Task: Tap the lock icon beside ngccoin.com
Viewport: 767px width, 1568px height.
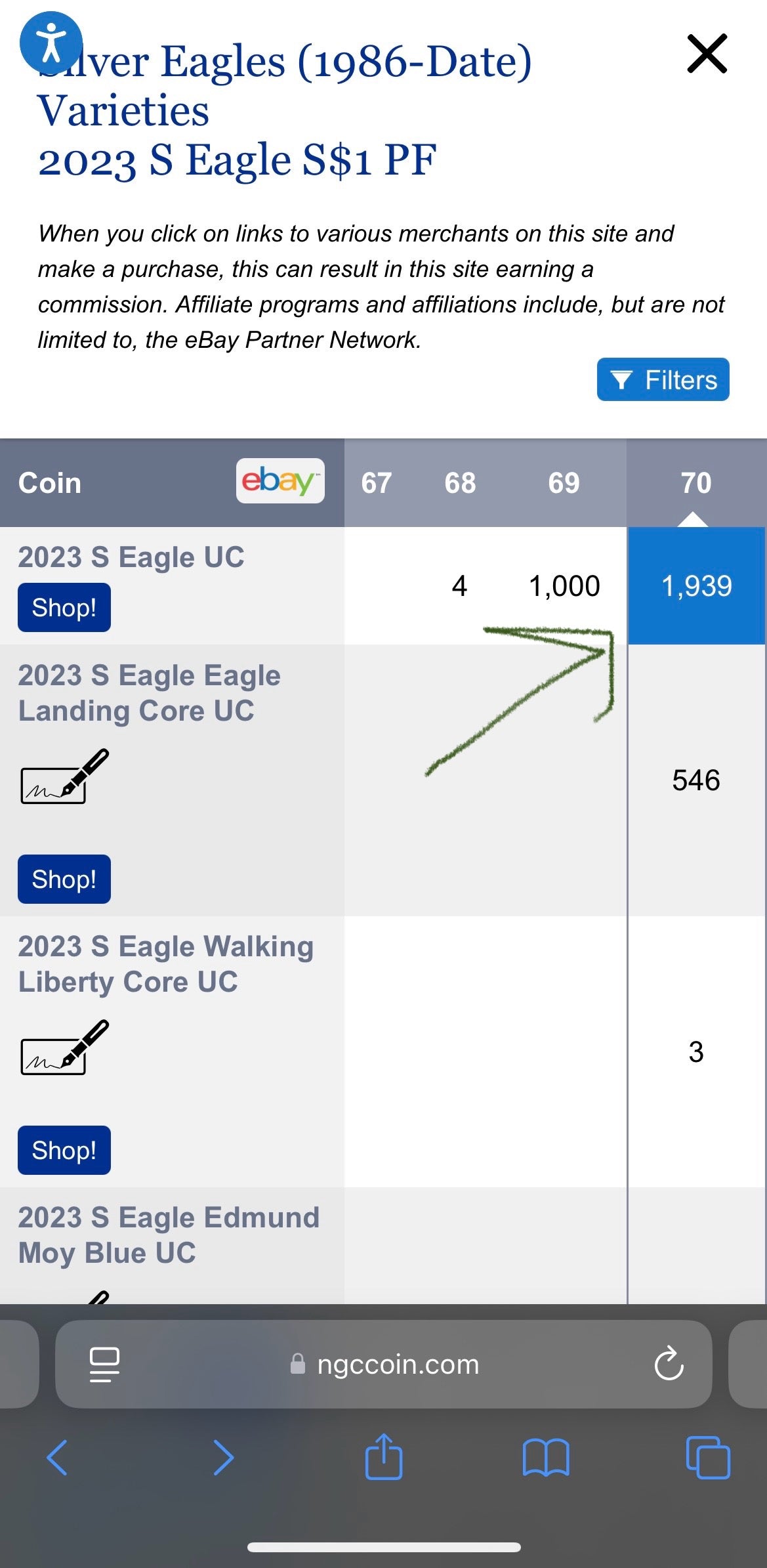Action: (297, 1364)
